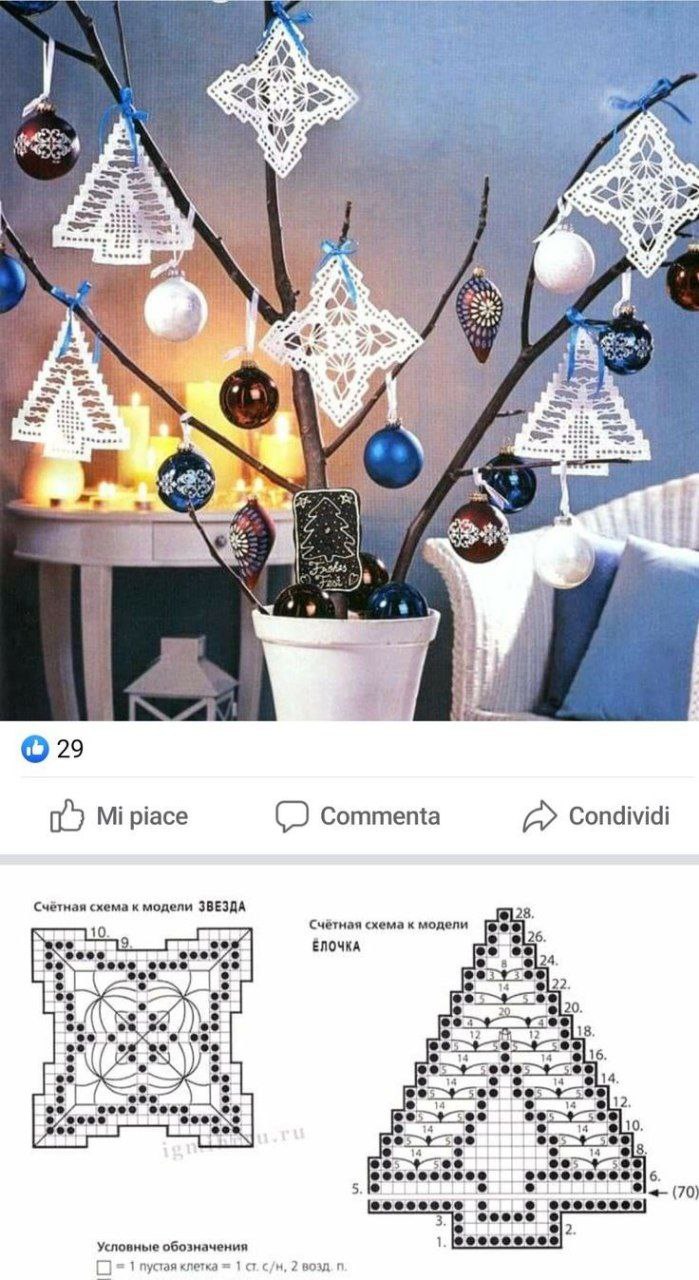
Task: Open comments via Commenta
Action: [358, 816]
